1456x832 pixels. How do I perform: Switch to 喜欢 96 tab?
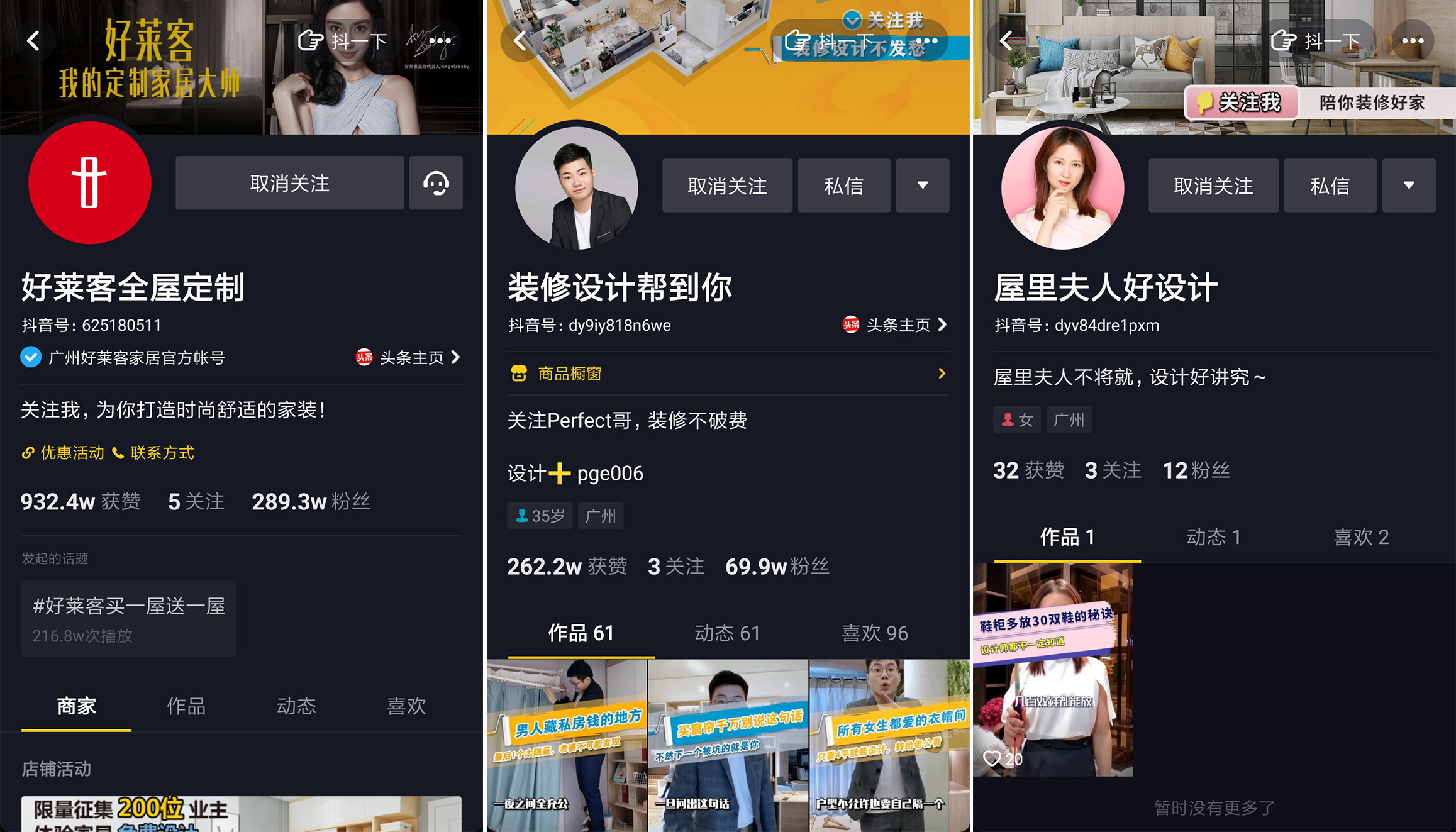click(874, 633)
